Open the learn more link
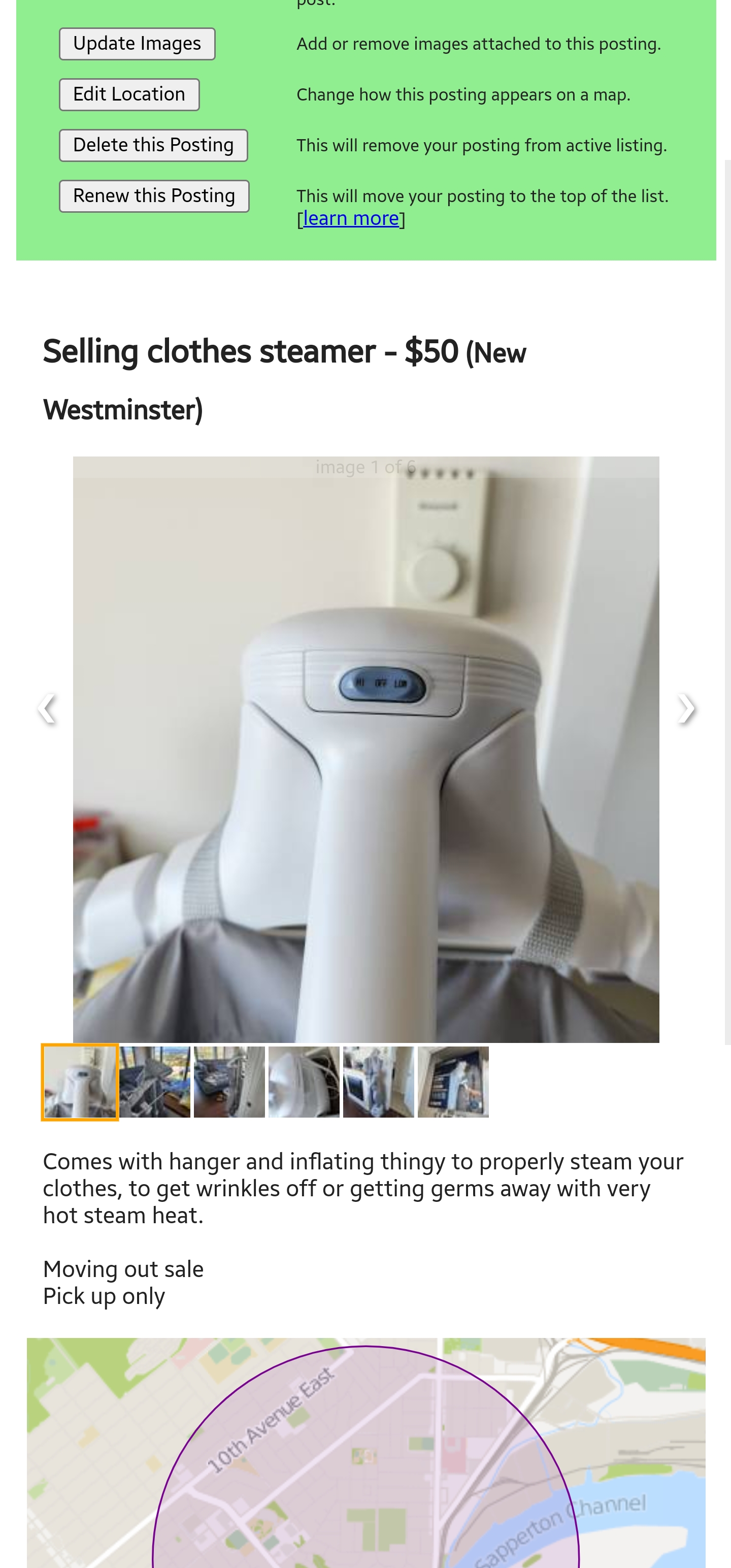The width and height of the screenshot is (731, 1568). coord(351,218)
